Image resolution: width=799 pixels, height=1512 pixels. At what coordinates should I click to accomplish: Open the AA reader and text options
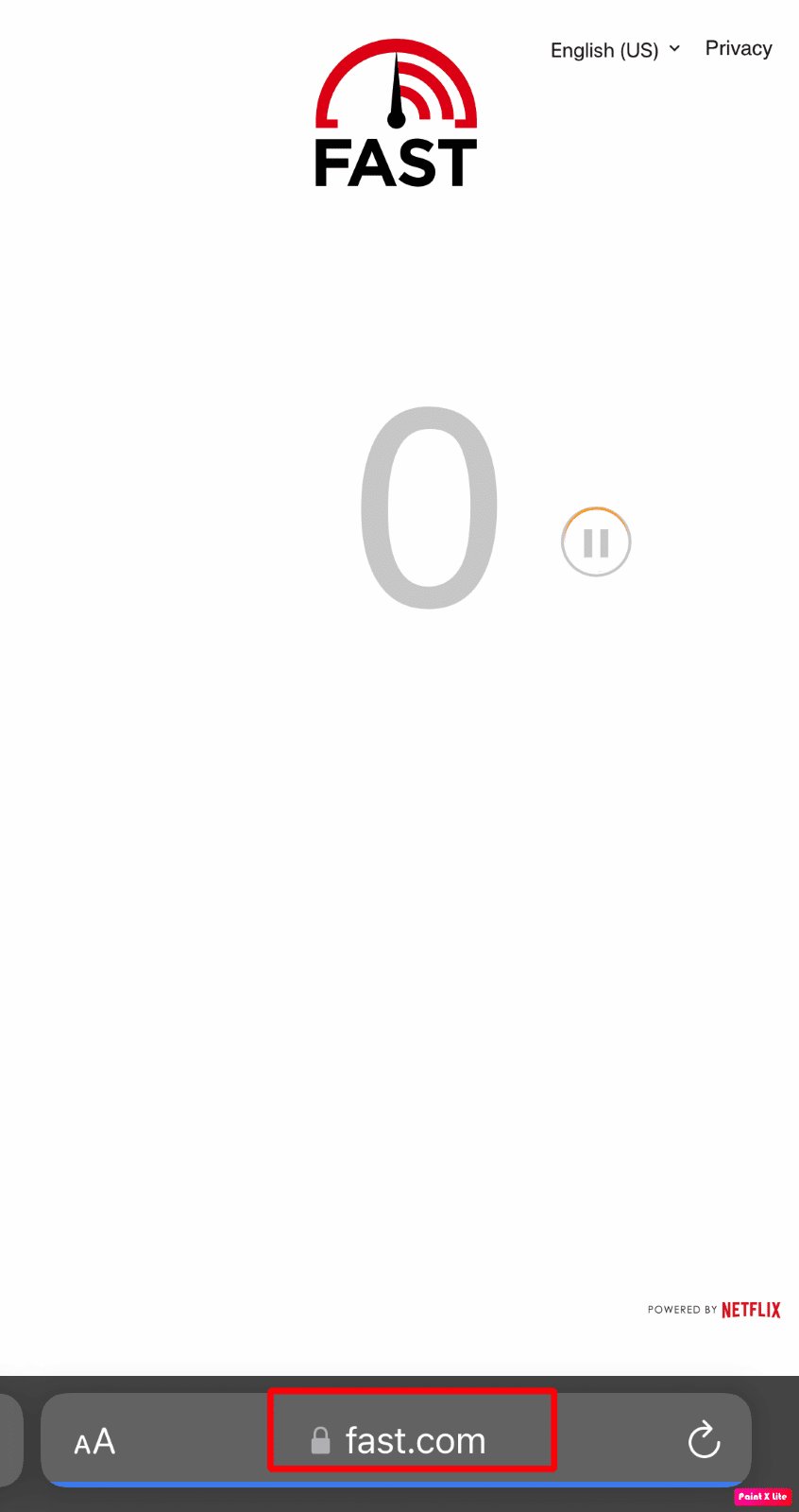click(x=94, y=1441)
